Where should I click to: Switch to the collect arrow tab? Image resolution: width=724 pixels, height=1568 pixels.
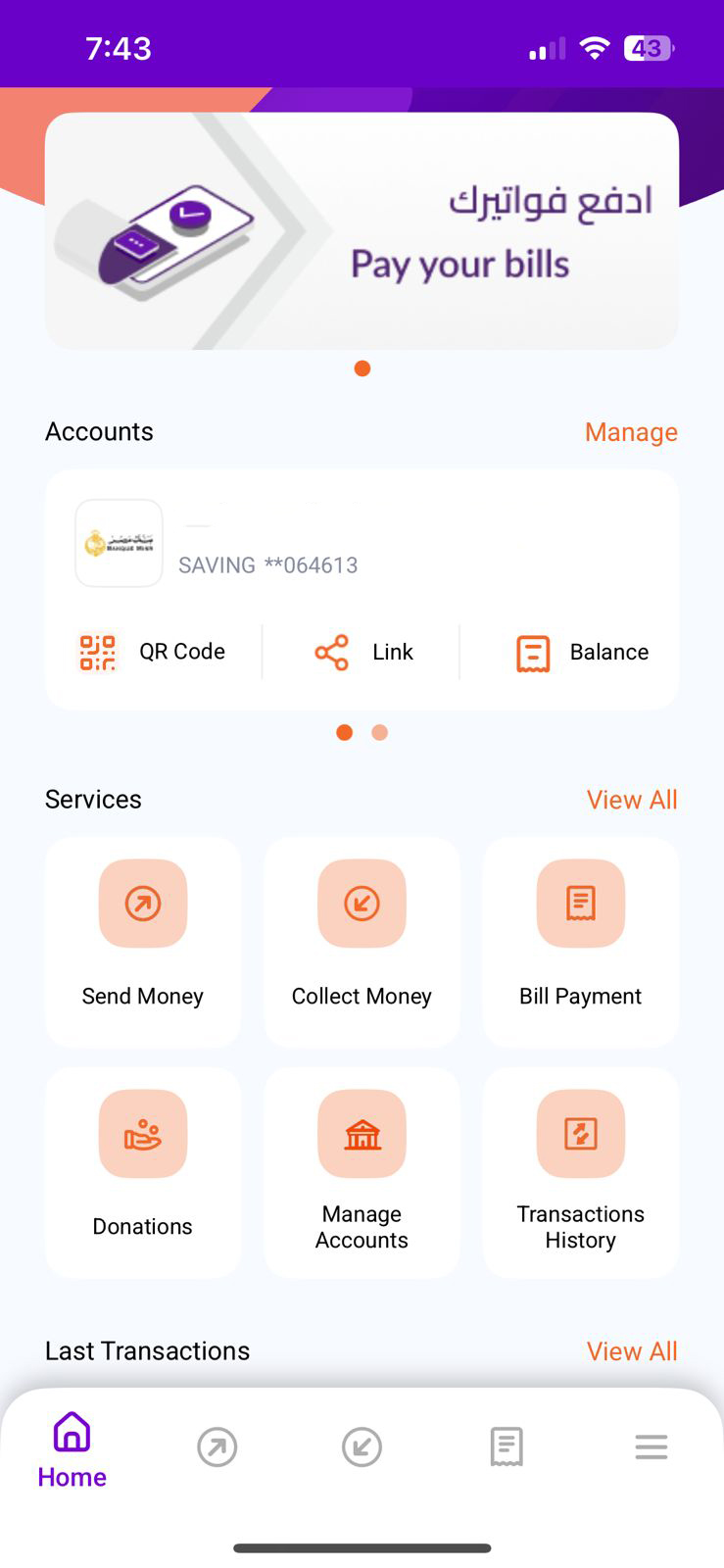[x=362, y=1447]
